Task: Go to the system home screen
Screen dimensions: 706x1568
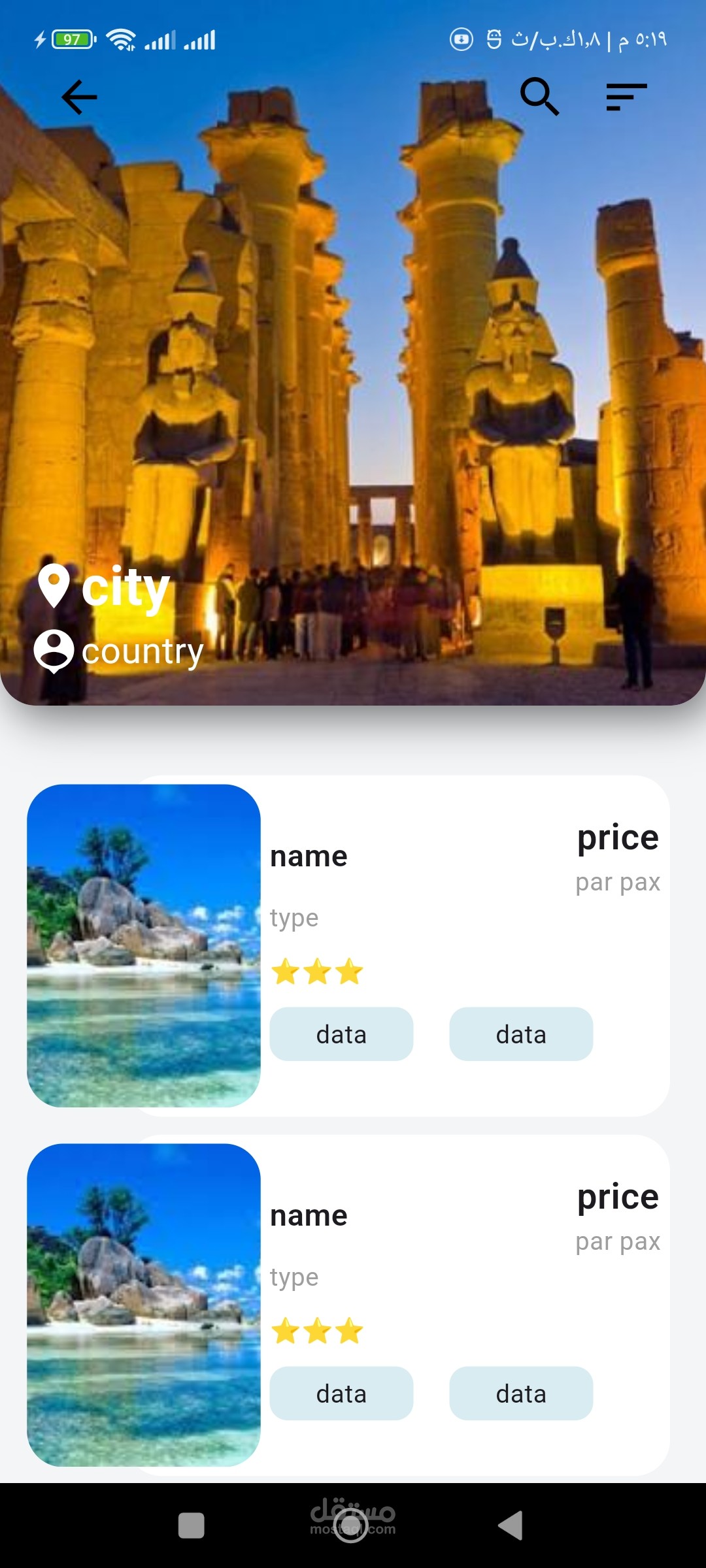Action: pos(351,1526)
